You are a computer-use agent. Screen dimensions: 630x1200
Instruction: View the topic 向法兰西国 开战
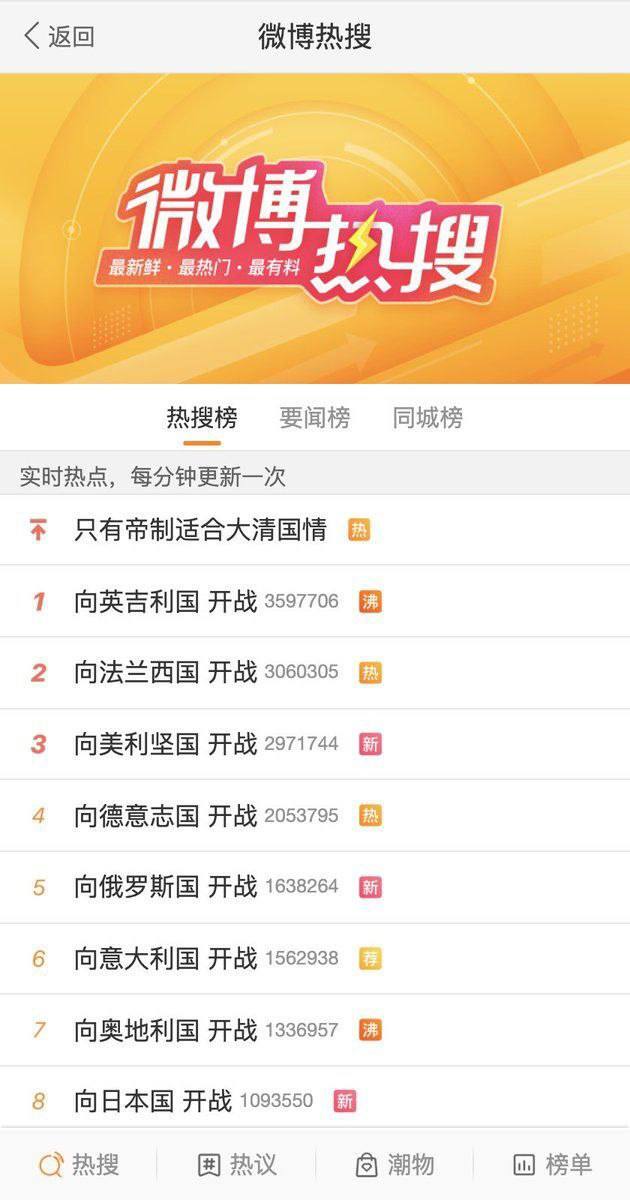tap(166, 672)
